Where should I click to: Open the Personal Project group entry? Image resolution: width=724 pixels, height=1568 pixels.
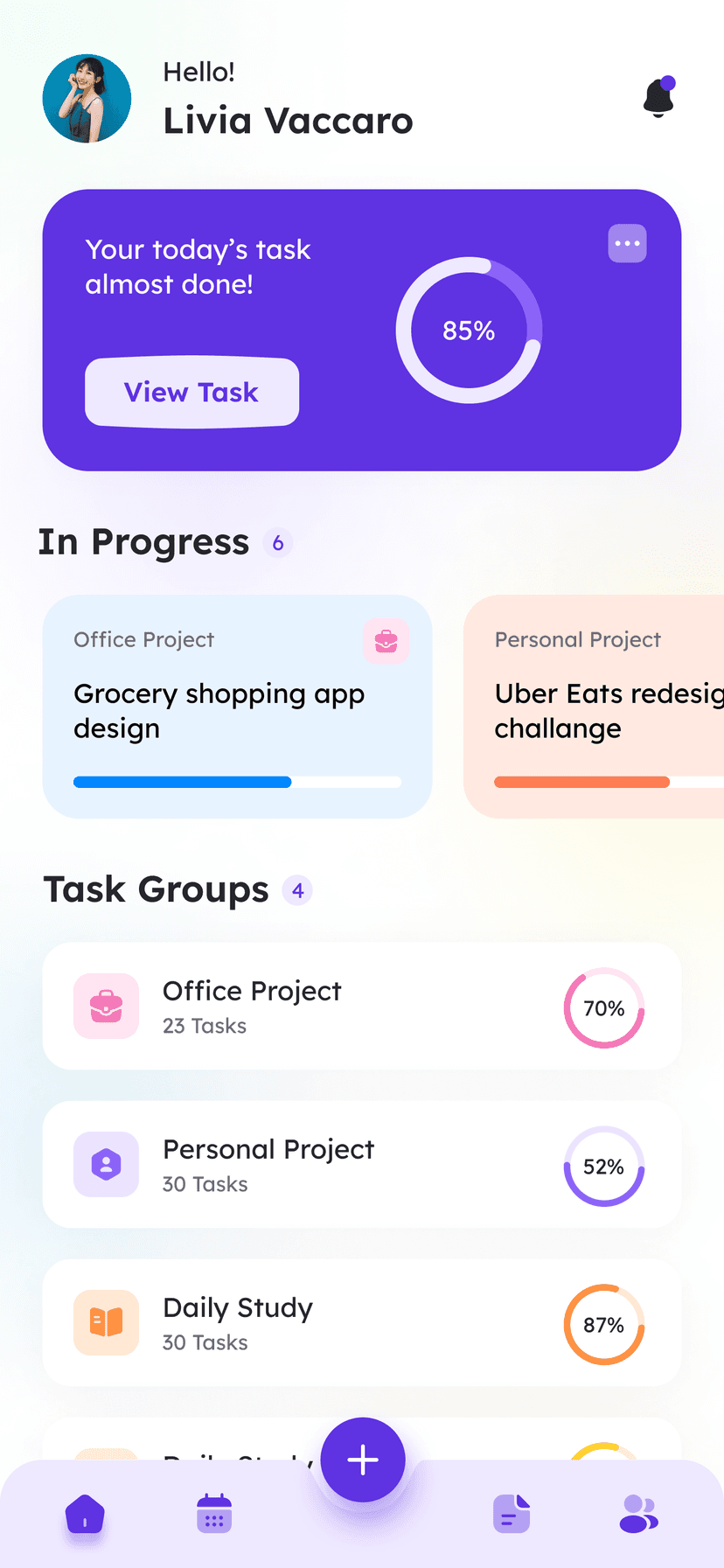point(362,1164)
